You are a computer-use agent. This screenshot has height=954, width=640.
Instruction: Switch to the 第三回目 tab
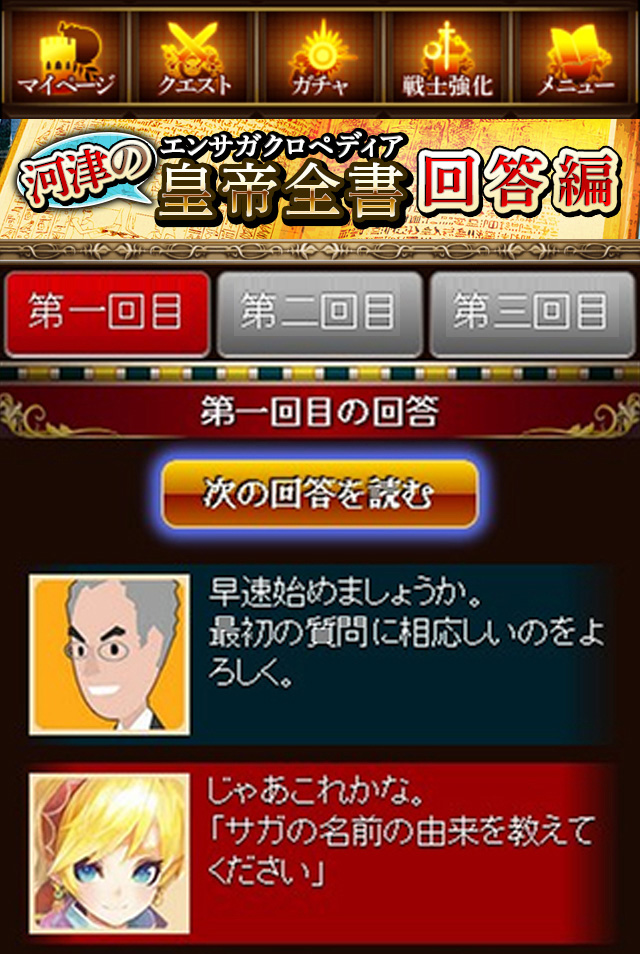[x=531, y=314]
